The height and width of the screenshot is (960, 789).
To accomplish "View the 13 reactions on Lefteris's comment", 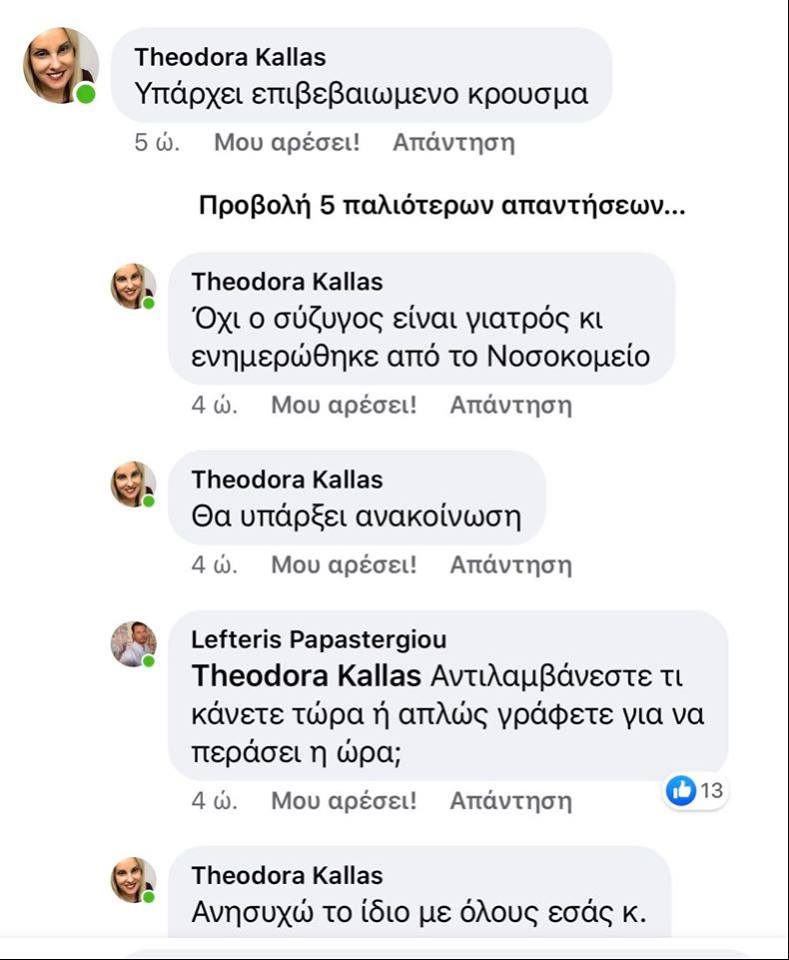I will point(696,791).
